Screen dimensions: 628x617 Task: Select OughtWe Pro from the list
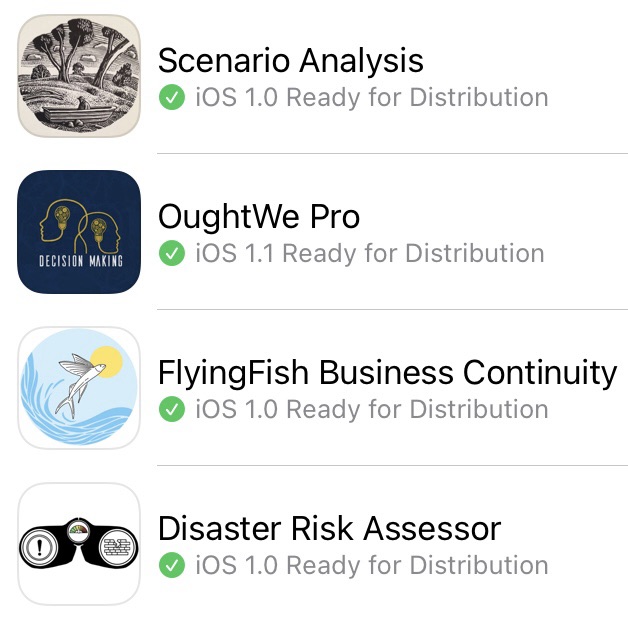point(259,217)
